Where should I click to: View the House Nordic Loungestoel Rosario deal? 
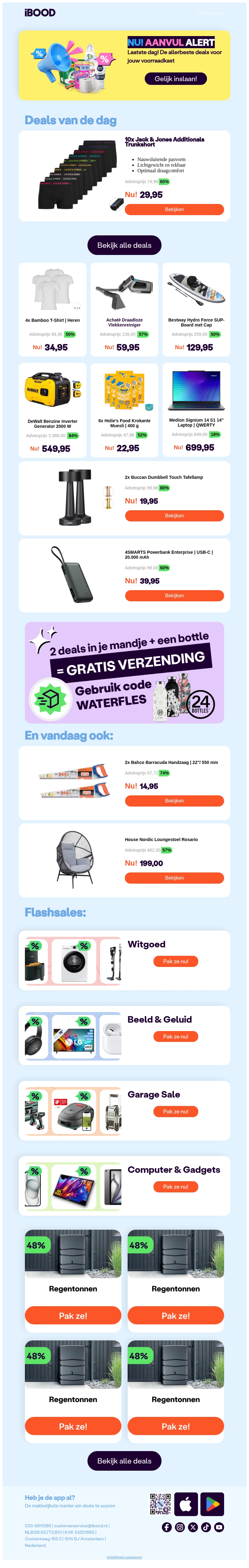click(x=174, y=878)
